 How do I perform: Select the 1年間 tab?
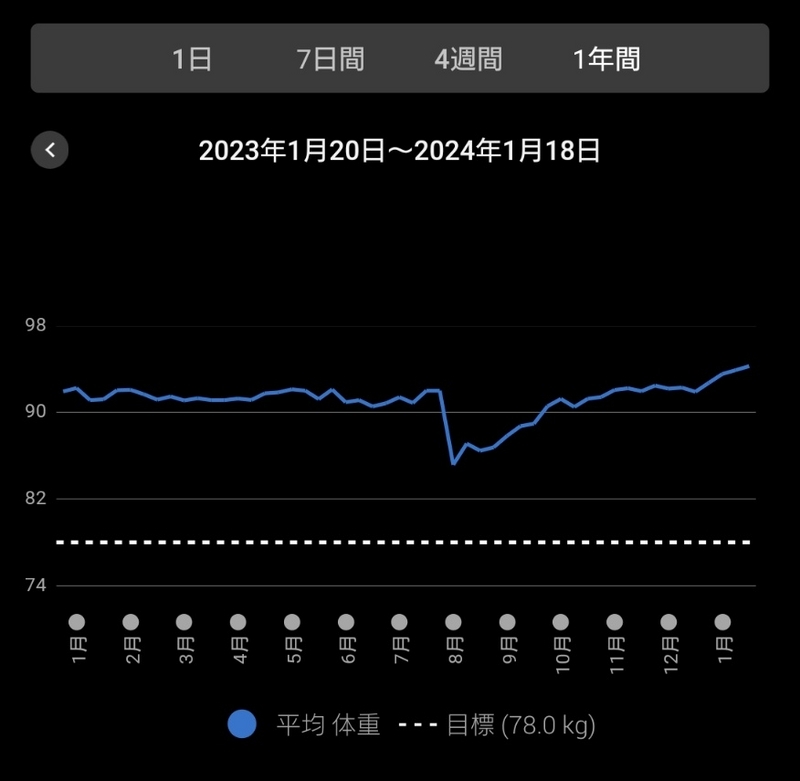607,59
